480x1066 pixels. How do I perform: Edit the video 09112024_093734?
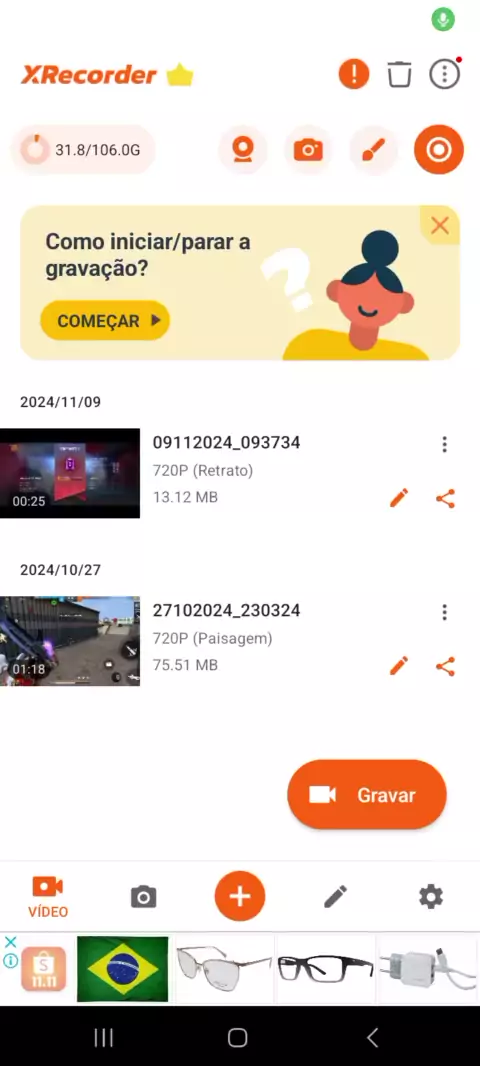399,498
